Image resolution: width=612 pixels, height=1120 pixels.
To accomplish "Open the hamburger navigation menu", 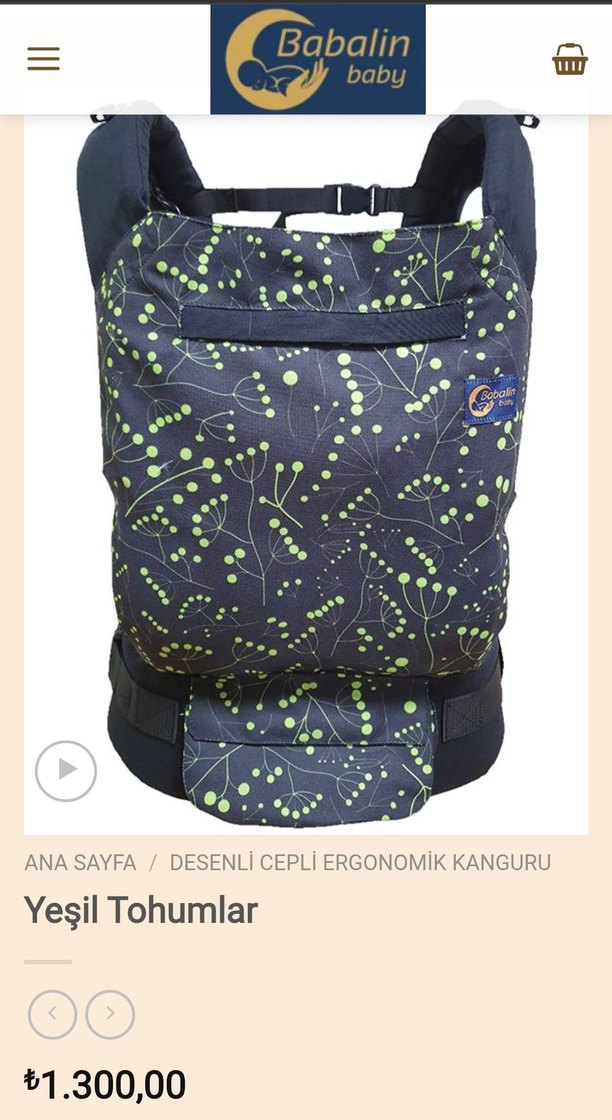I will [43, 60].
